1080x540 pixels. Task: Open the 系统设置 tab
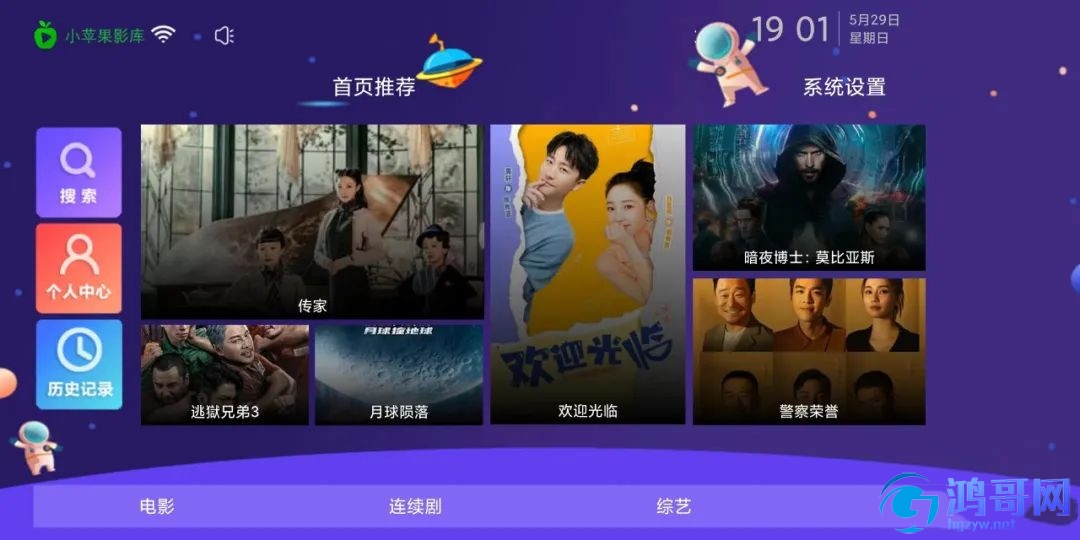tap(844, 87)
